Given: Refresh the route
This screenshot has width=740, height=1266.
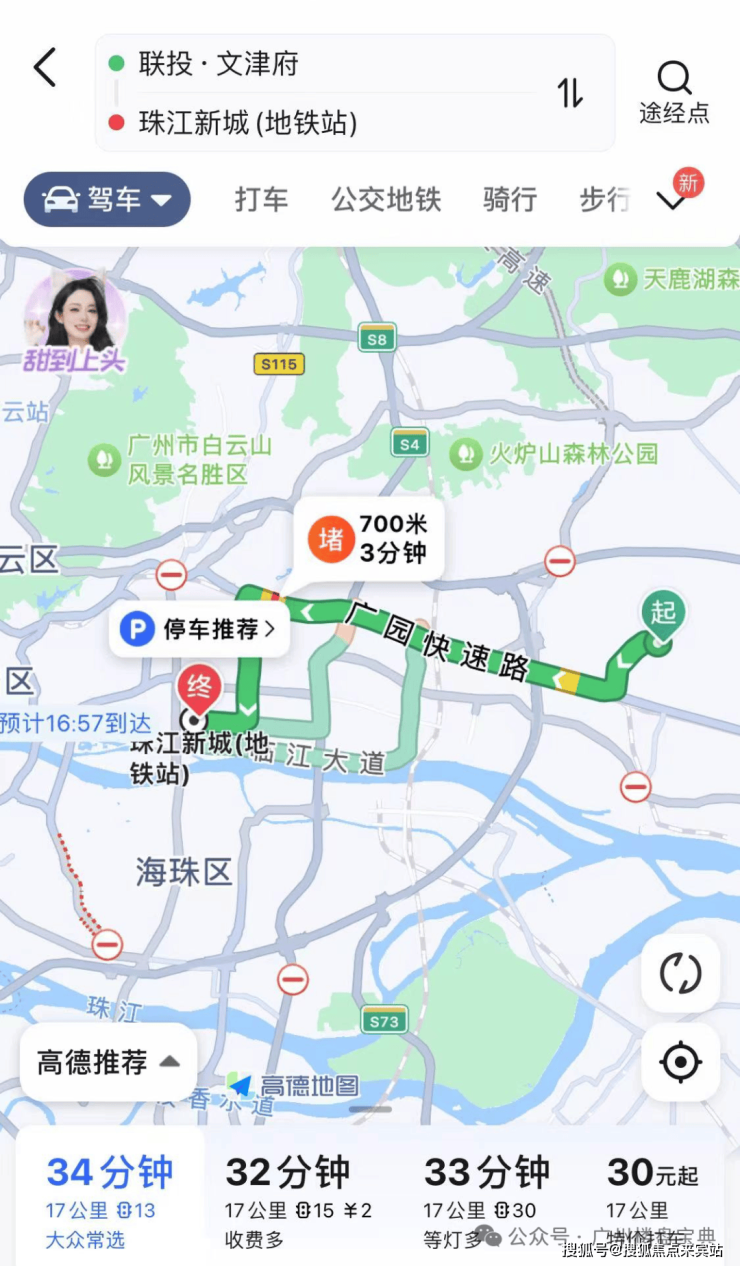Looking at the screenshot, I should pos(681,973).
